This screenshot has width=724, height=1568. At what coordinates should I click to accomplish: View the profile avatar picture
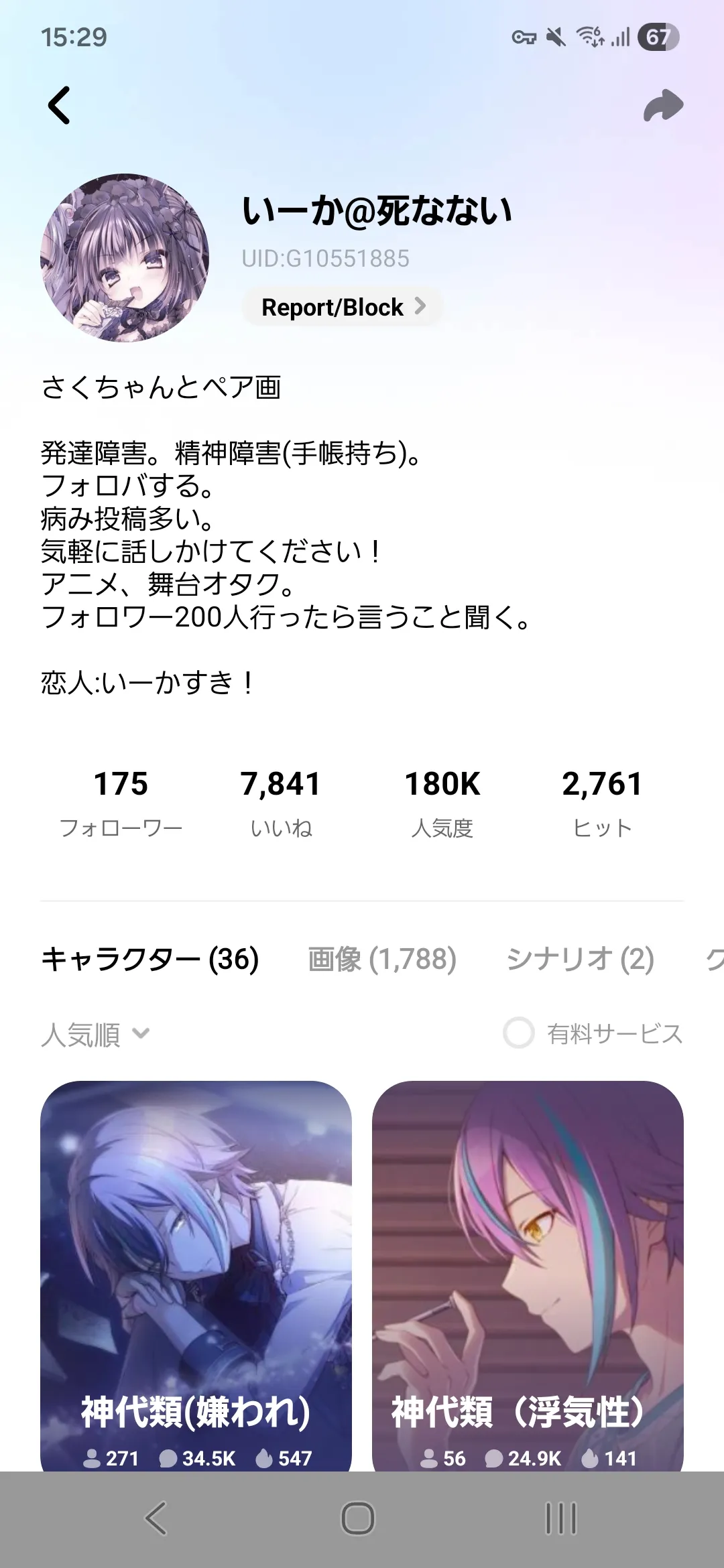[x=125, y=258]
